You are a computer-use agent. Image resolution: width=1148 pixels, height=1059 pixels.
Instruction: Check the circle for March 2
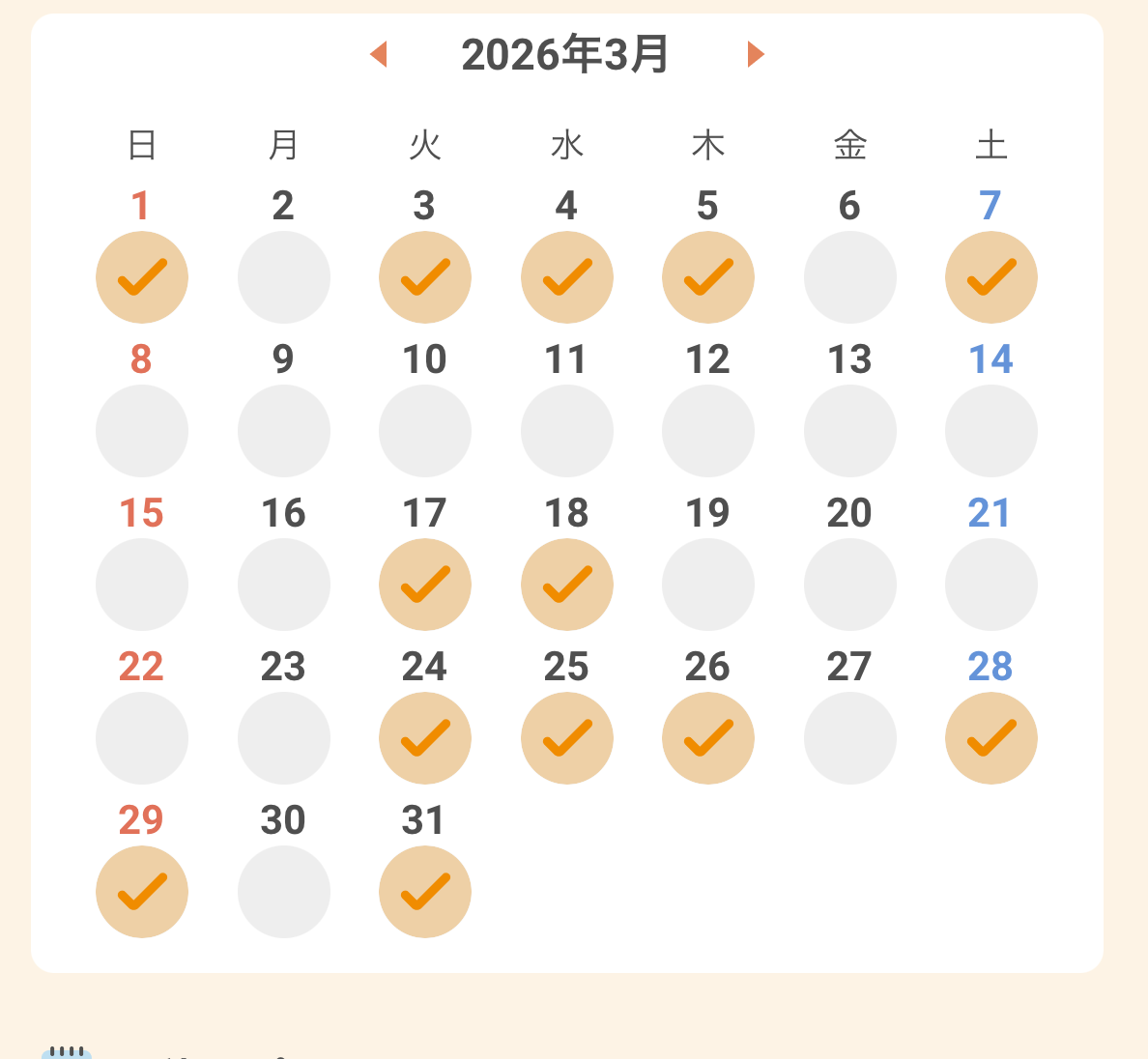[284, 277]
